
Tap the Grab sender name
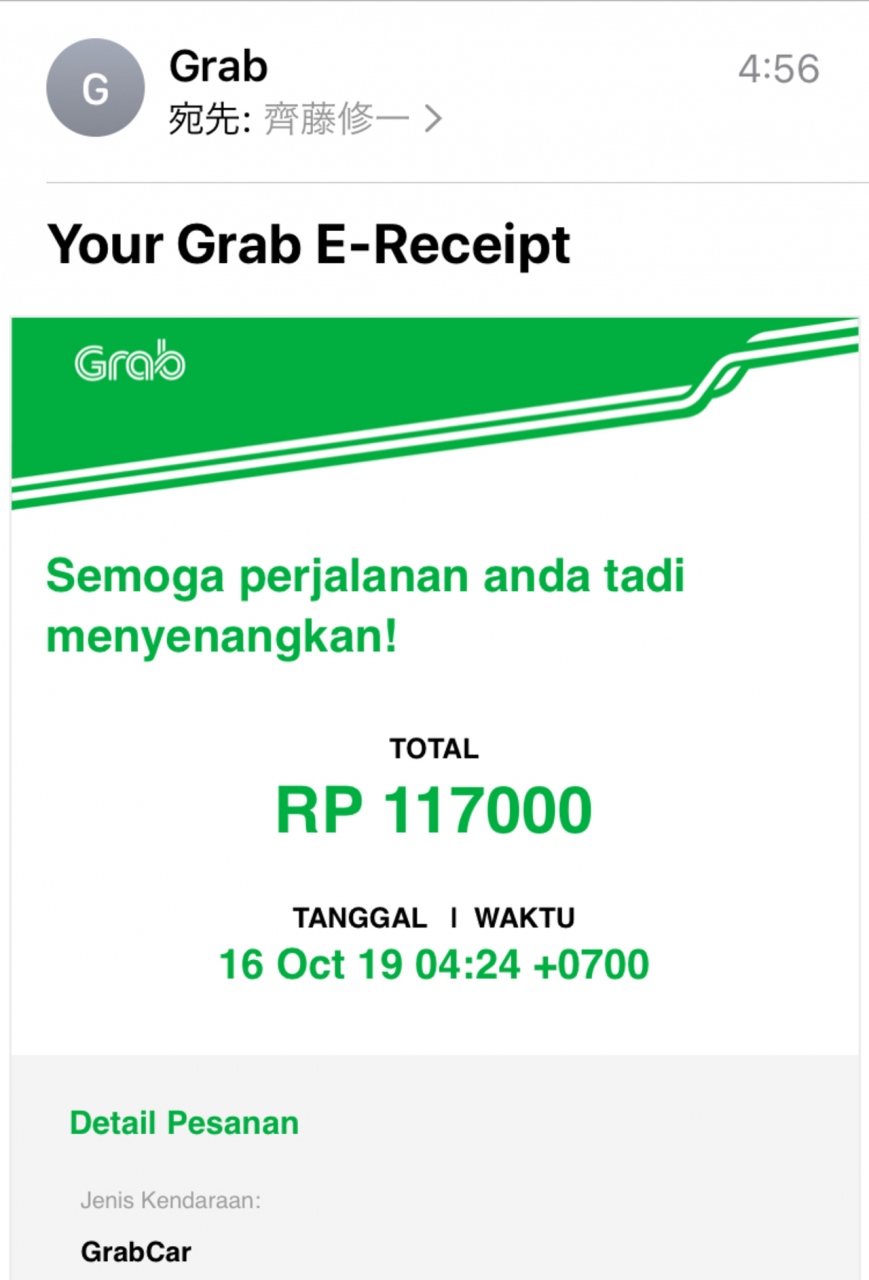tap(218, 67)
